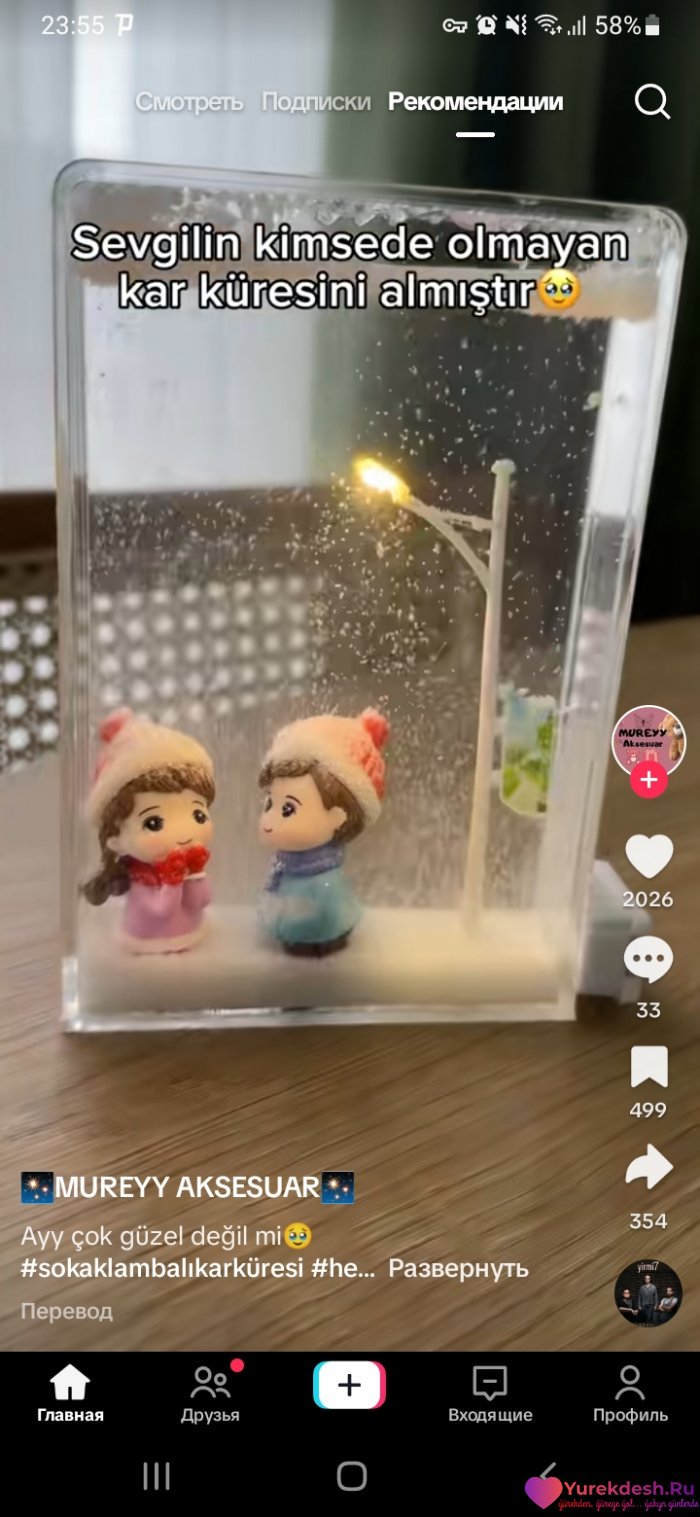Follow the creator with the plus button
Viewport: 700px width, 1517px height.
(648, 780)
